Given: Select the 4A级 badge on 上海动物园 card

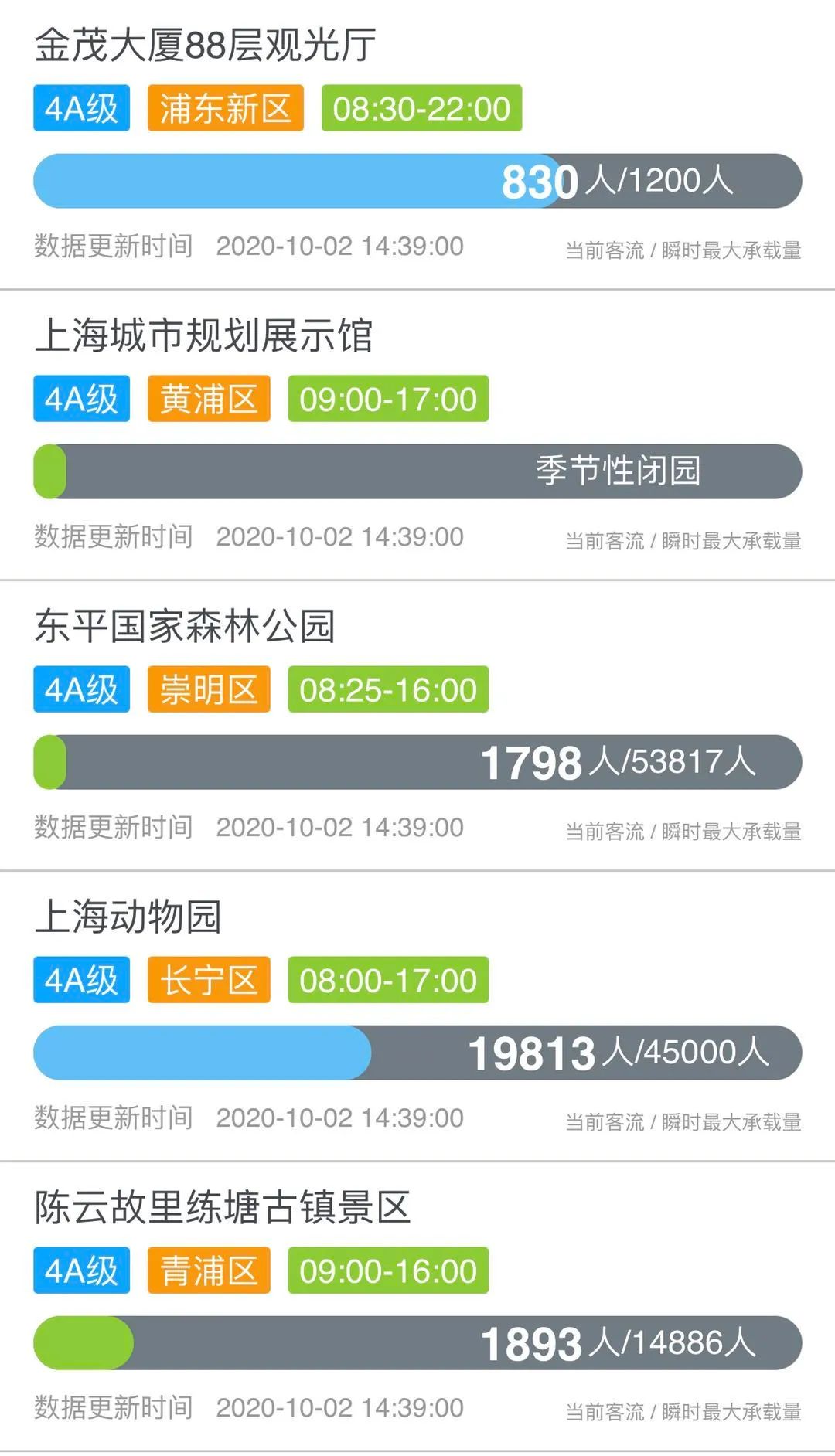Looking at the screenshot, I should pos(81,980).
